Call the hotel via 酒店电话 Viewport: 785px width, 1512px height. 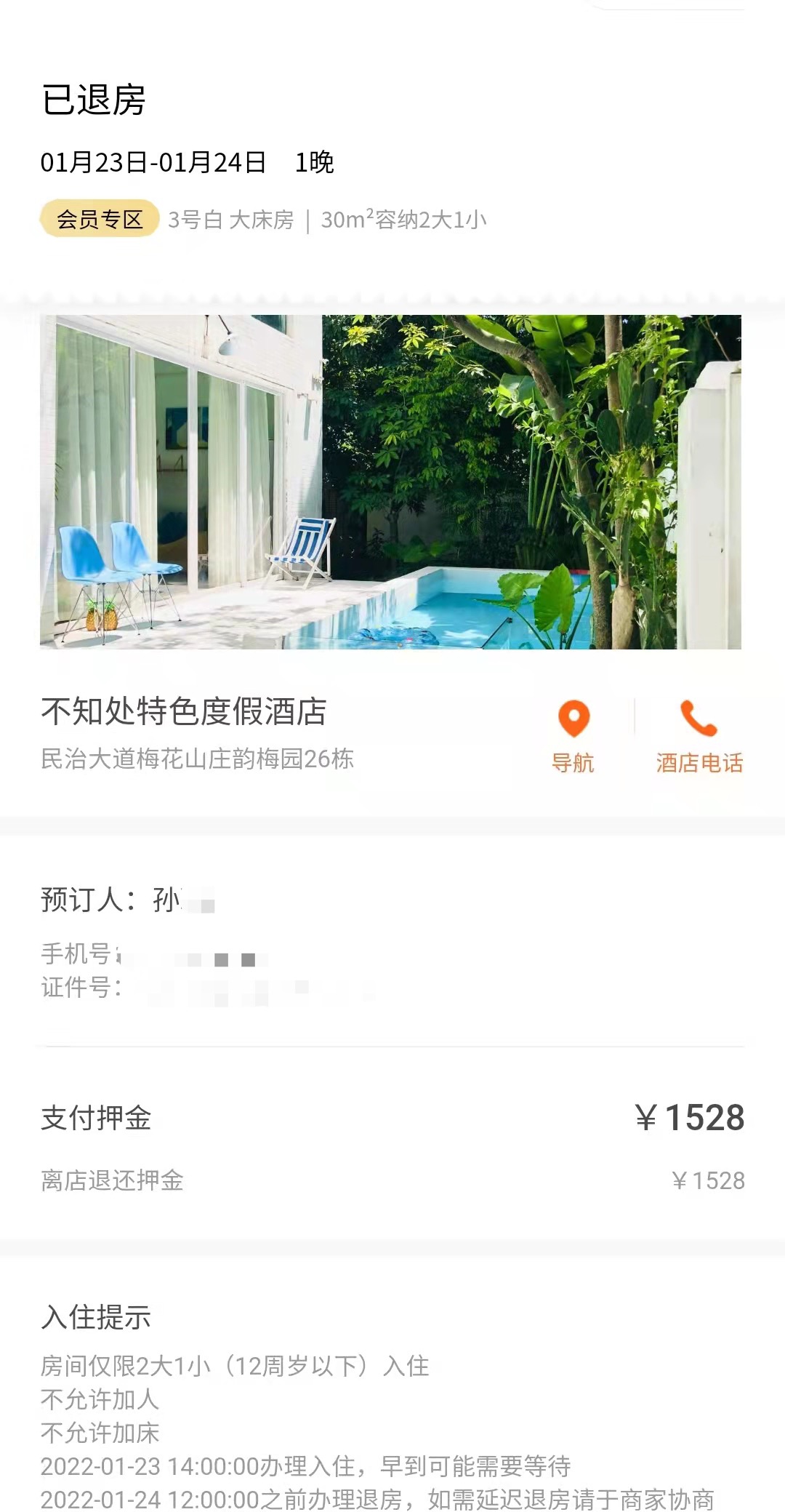[x=699, y=736]
